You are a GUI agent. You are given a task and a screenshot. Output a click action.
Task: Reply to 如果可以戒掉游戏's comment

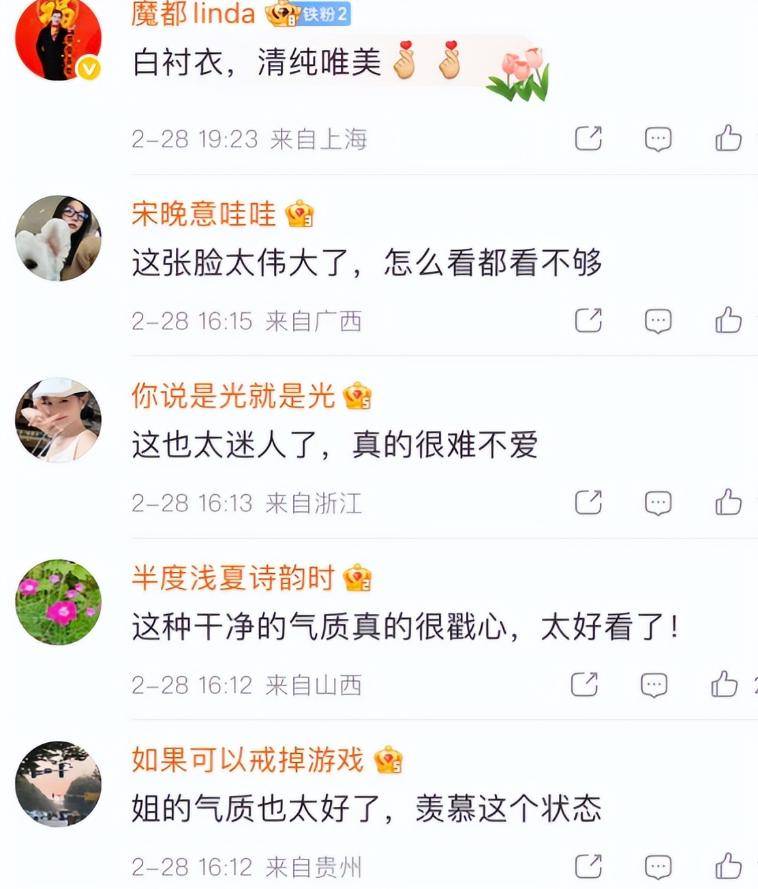[658, 866]
